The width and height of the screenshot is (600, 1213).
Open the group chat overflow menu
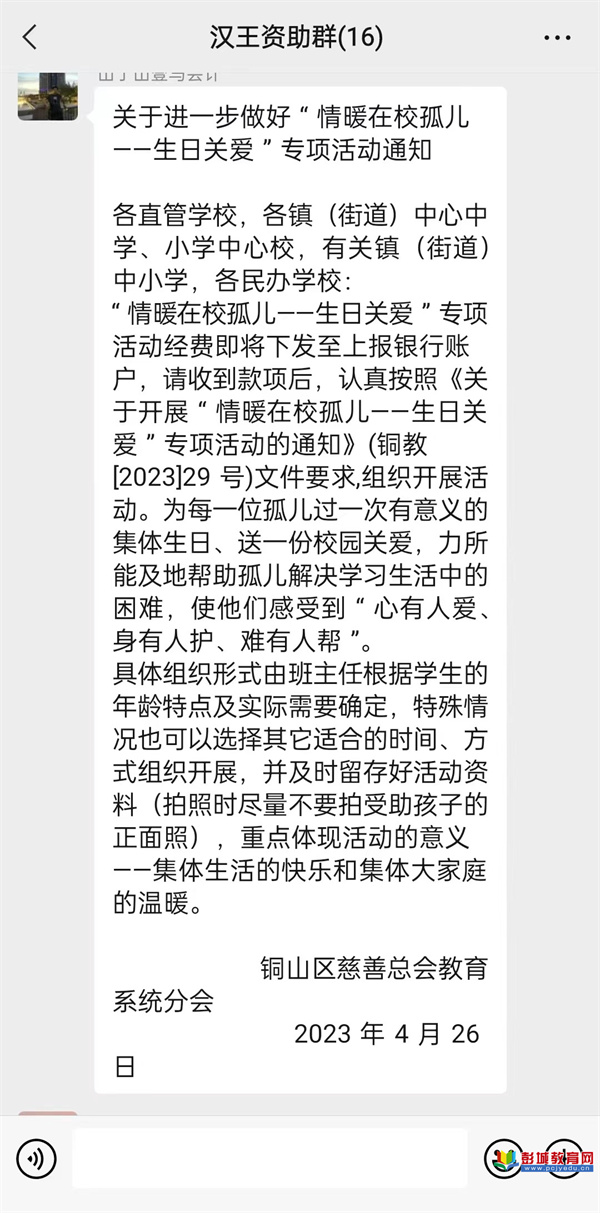tap(557, 38)
